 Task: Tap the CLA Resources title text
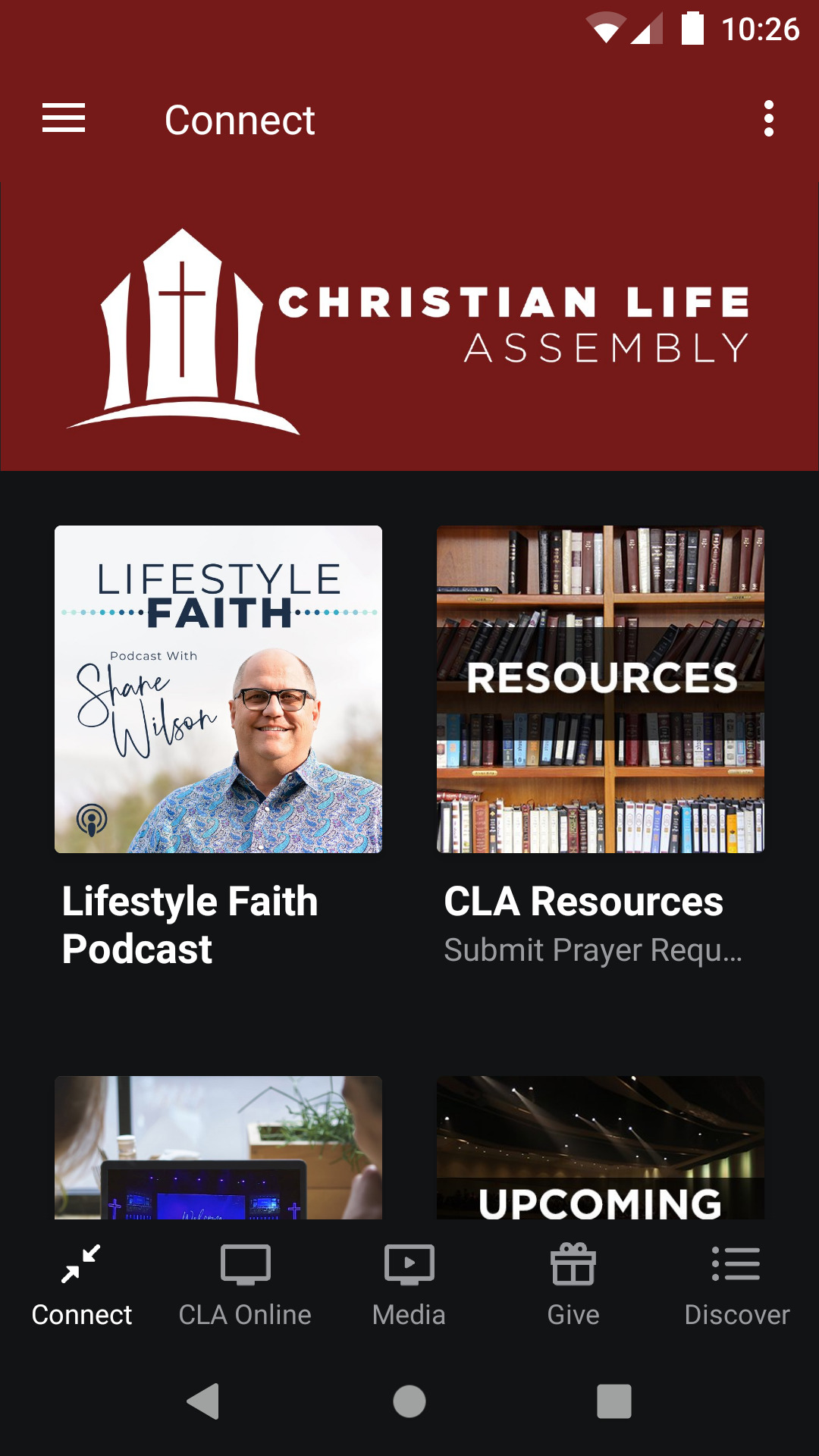click(x=583, y=901)
